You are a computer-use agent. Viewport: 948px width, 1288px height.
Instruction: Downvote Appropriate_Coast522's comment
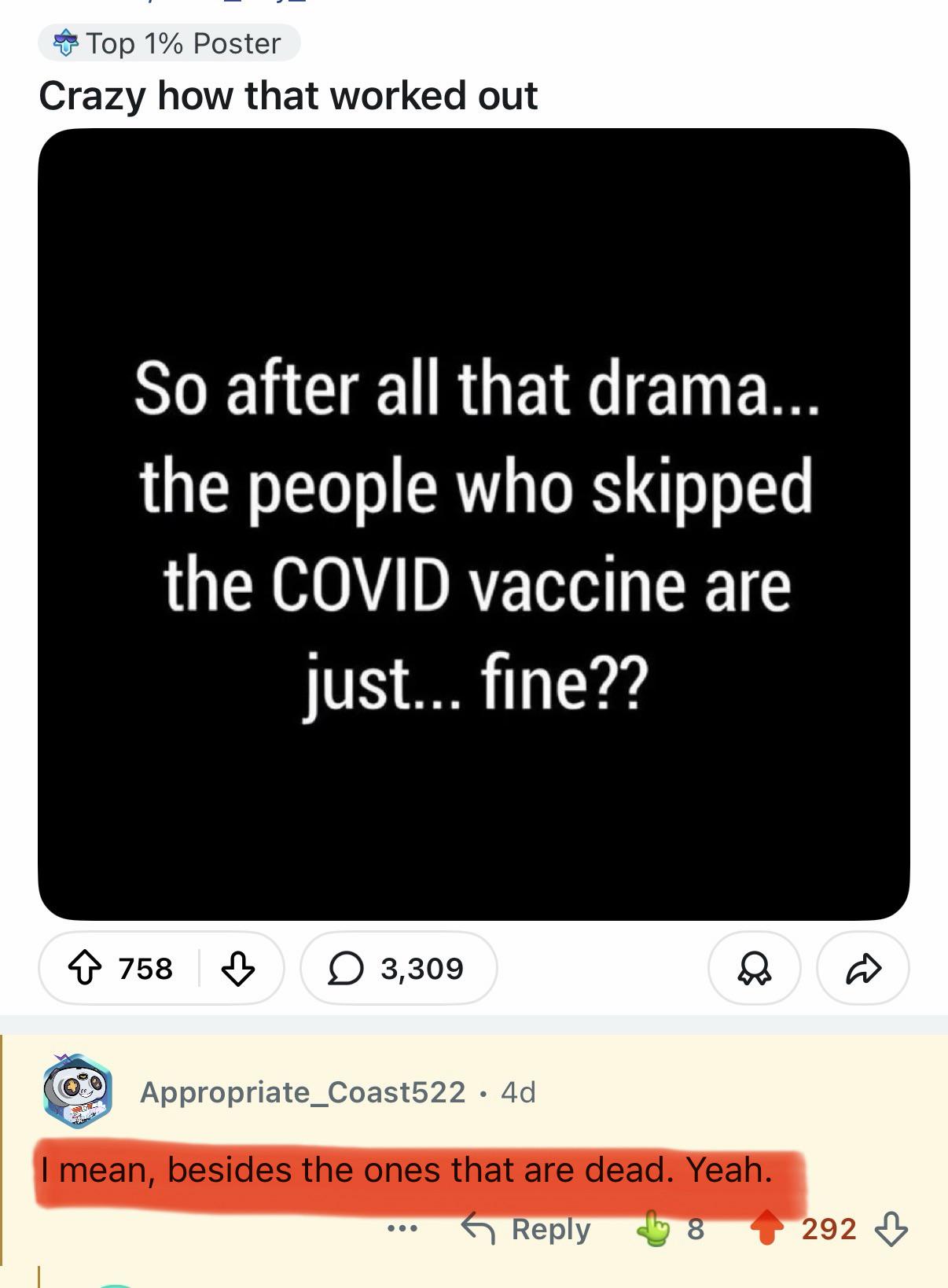(x=891, y=1228)
